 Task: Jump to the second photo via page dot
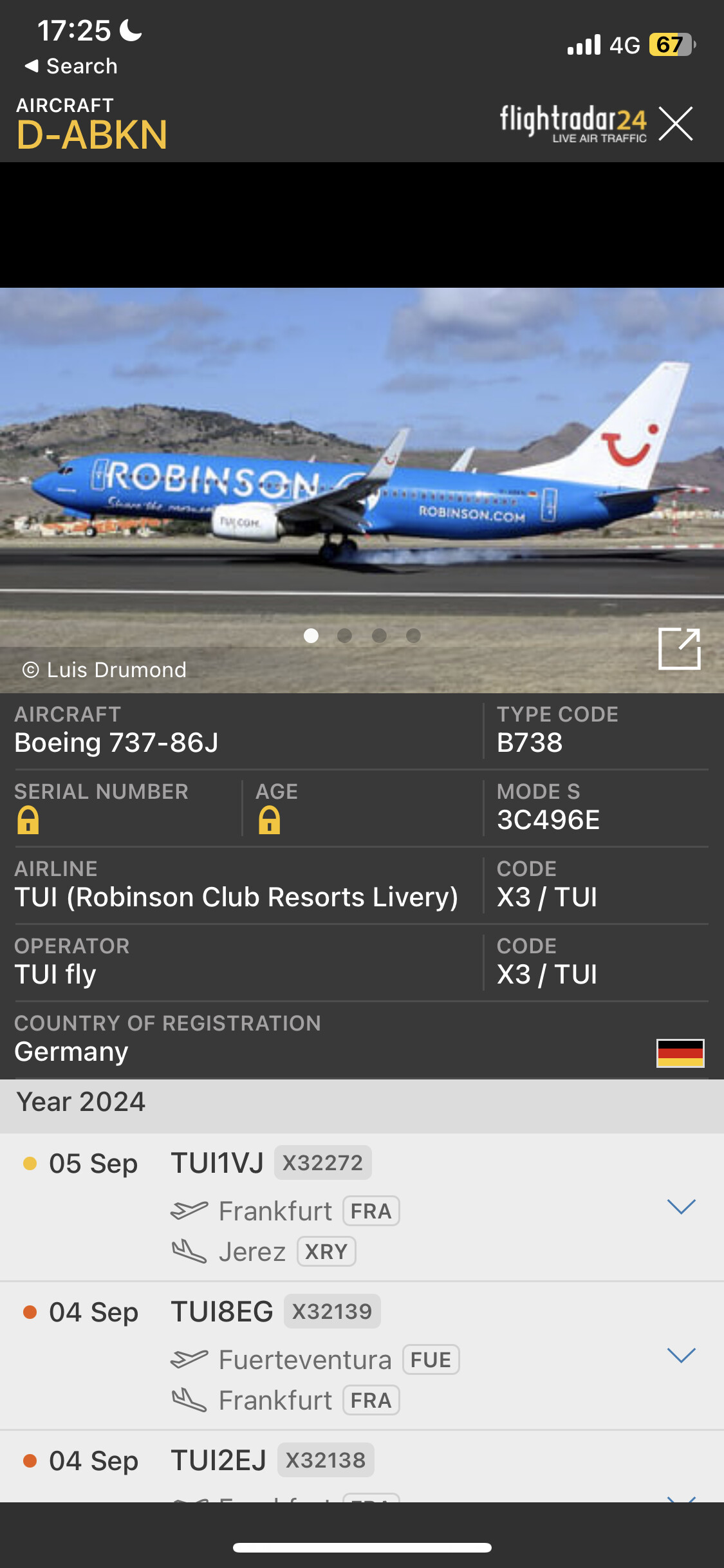345,636
